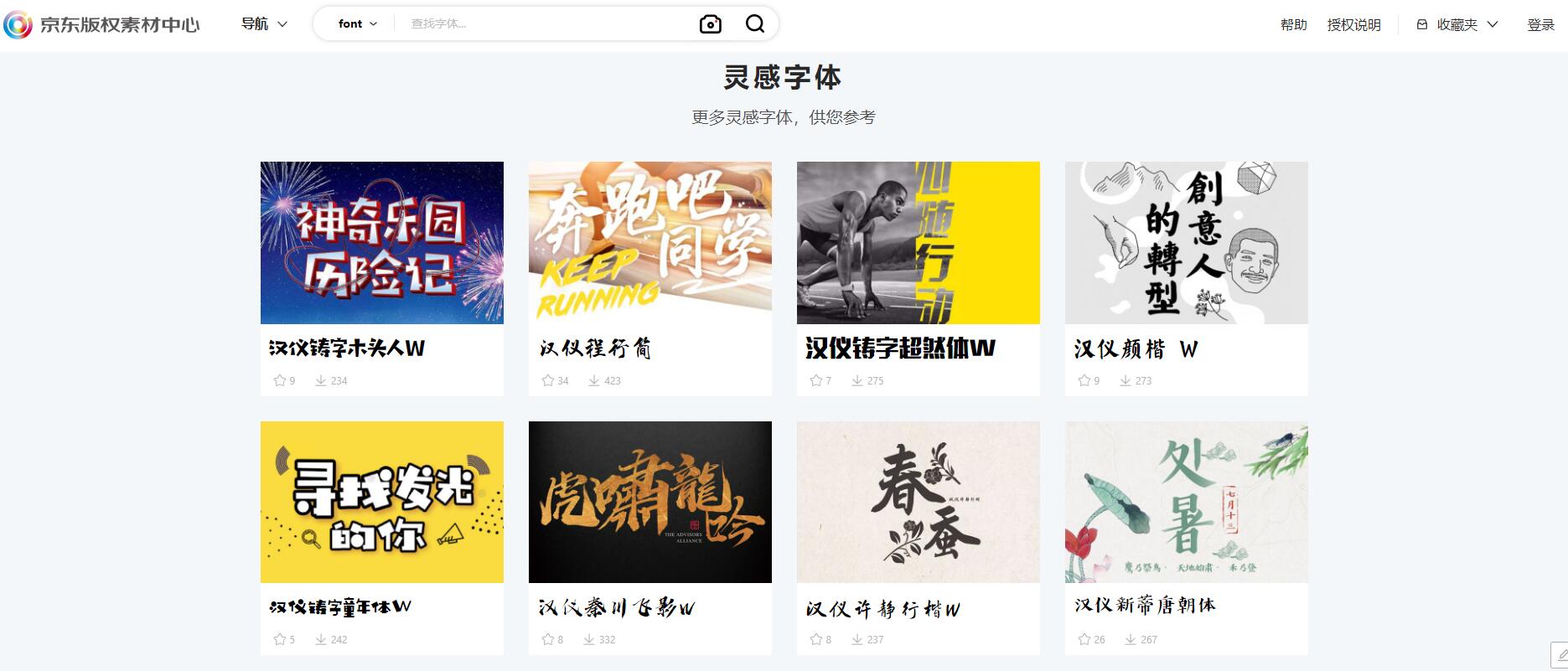Open the 汉仪程行简 font card
1568x671 pixels.
[x=649, y=243]
